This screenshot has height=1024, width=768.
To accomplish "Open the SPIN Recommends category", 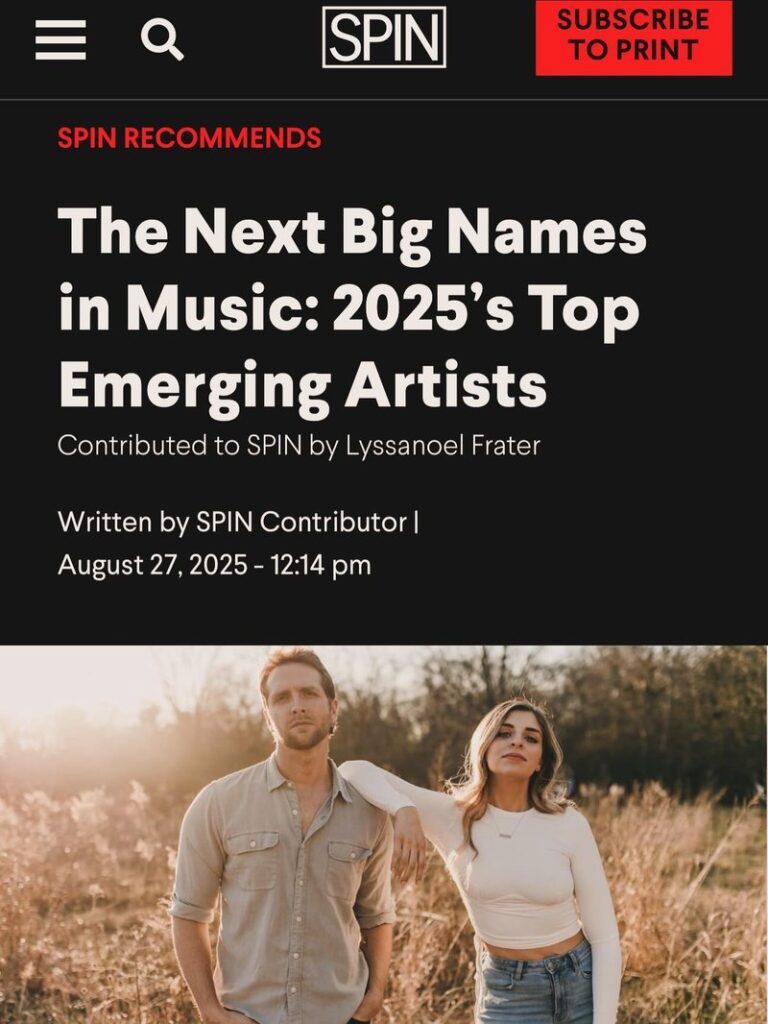I will tap(189, 138).
